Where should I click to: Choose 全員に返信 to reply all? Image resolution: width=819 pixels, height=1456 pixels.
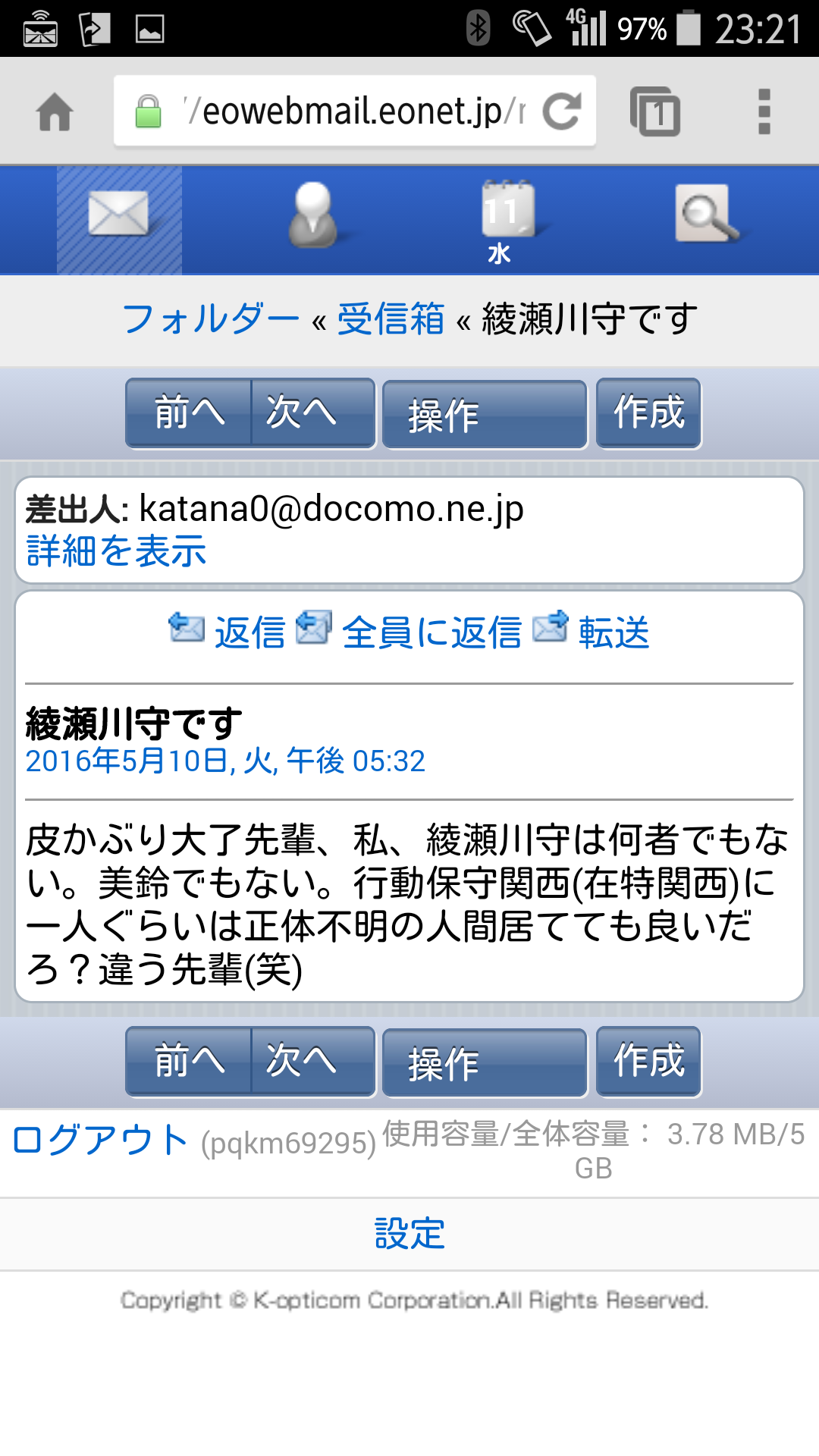pos(431,632)
